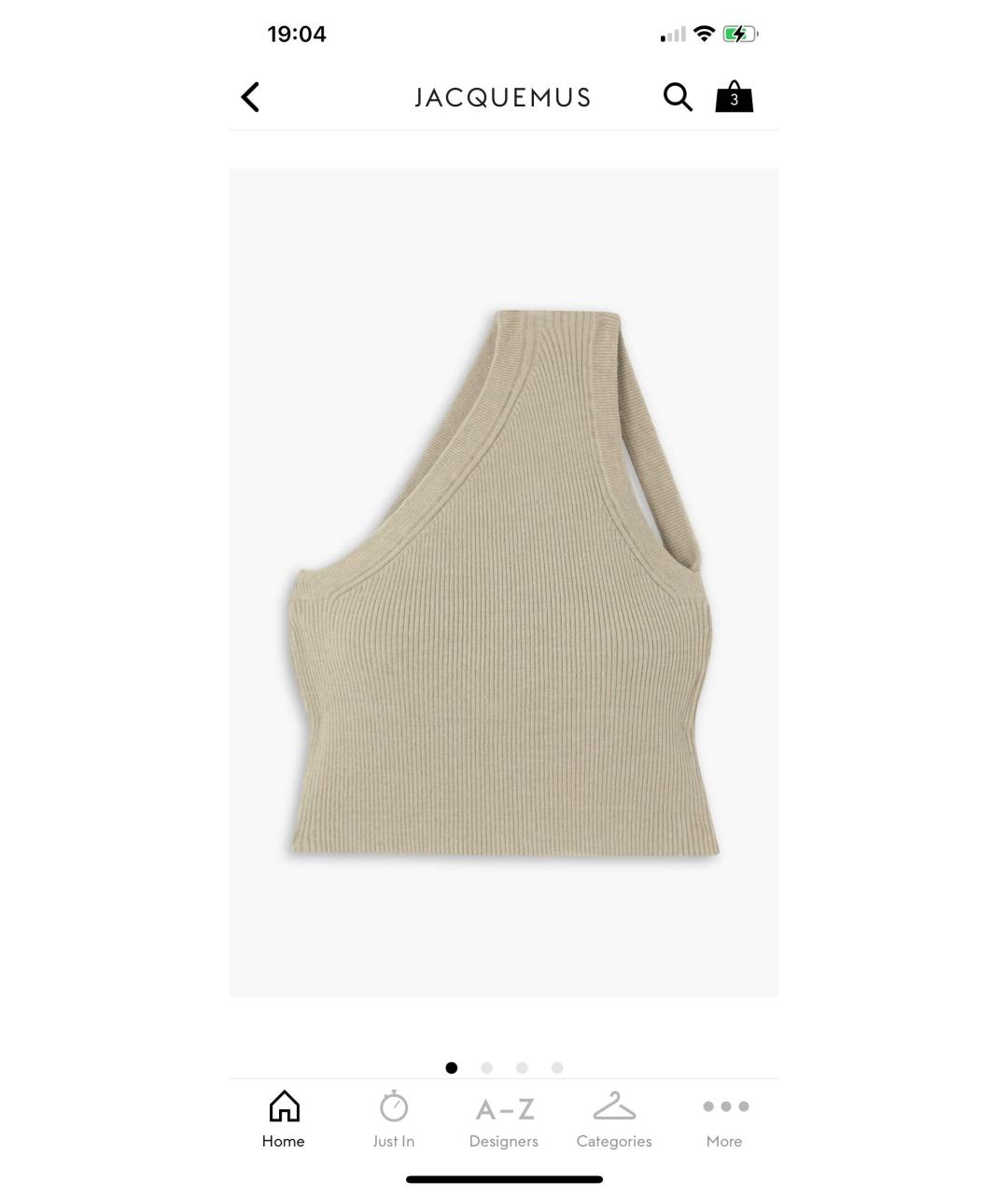The width and height of the screenshot is (1008, 1195).
Task: Tap the hanger icon for Categories
Action: (613, 1105)
